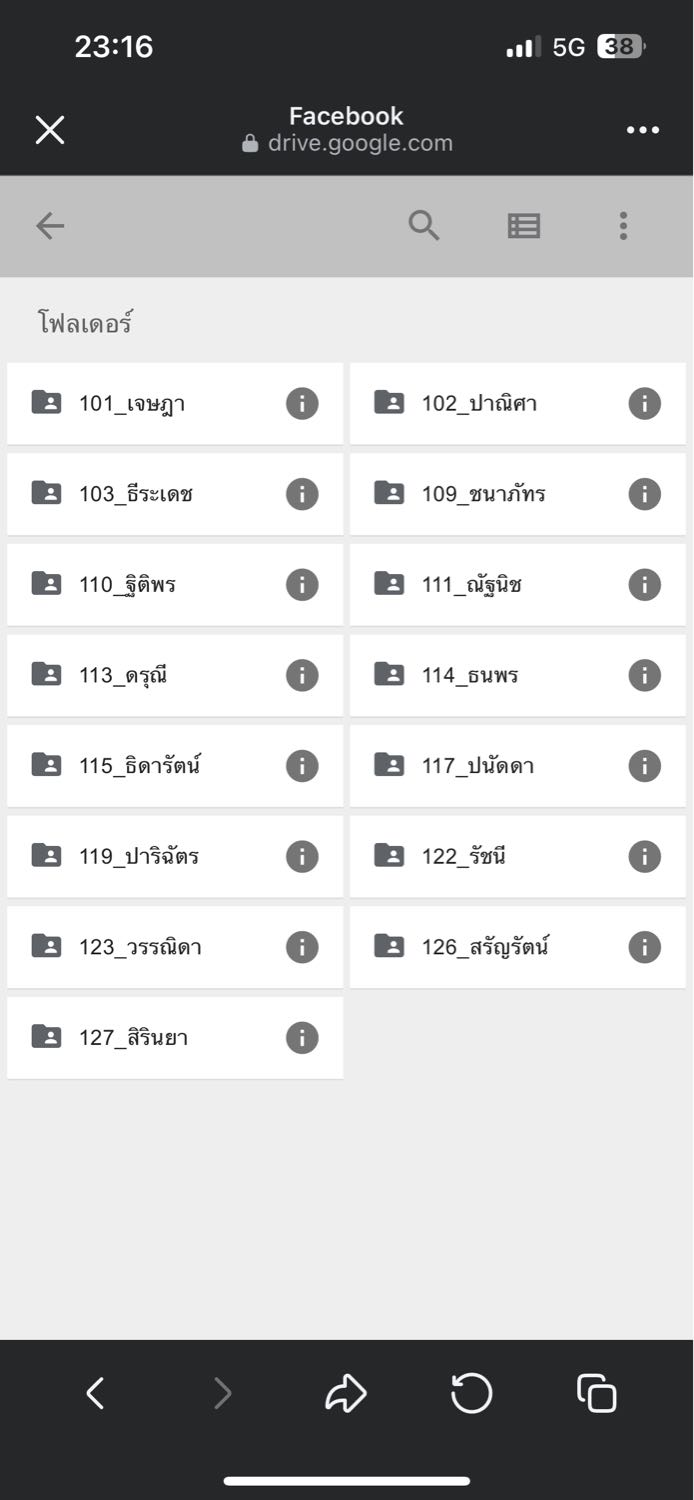Open folder 119_ปาริฉัตร
Viewport: 694px width, 1500px height.
(x=175, y=856)
